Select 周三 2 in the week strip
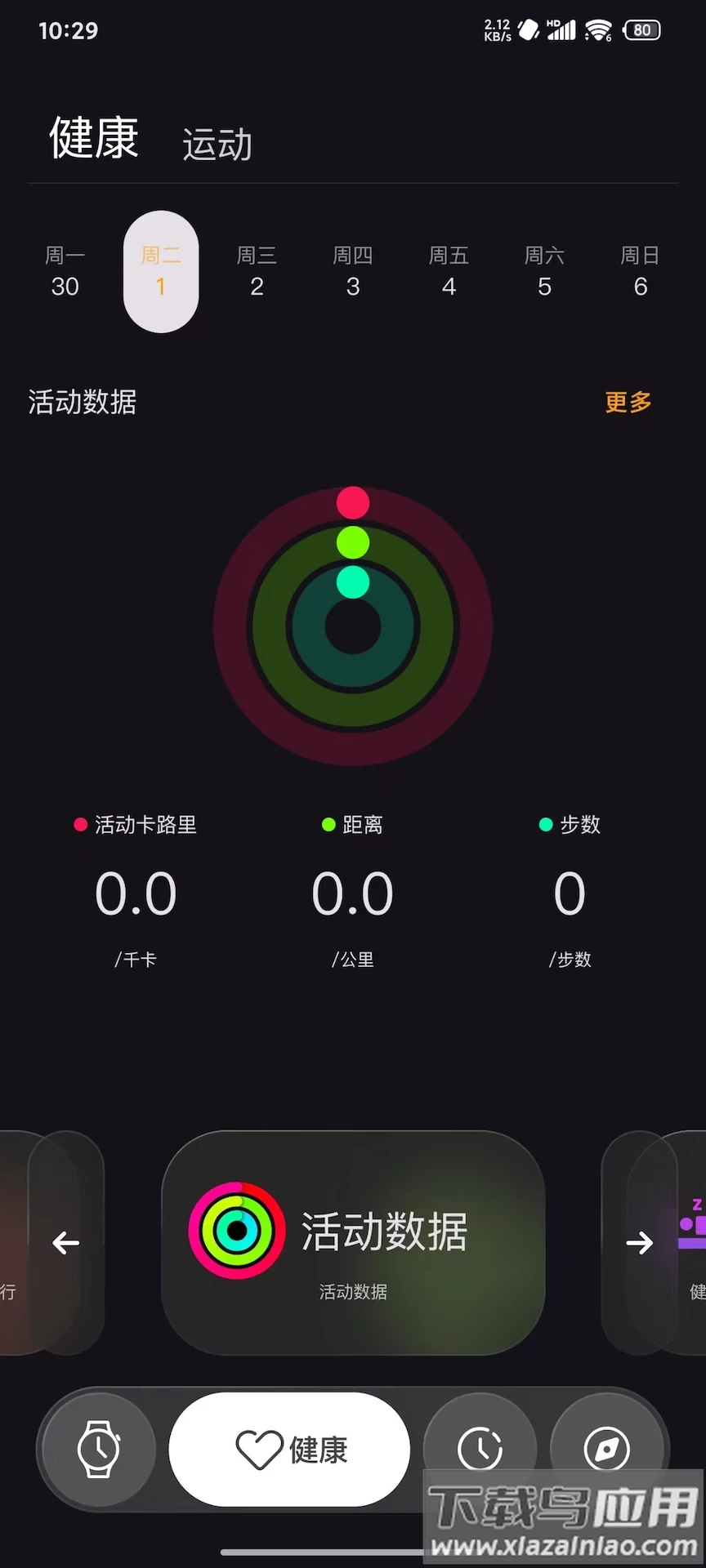Screen dimensions: 706x1568 [257, 272]
